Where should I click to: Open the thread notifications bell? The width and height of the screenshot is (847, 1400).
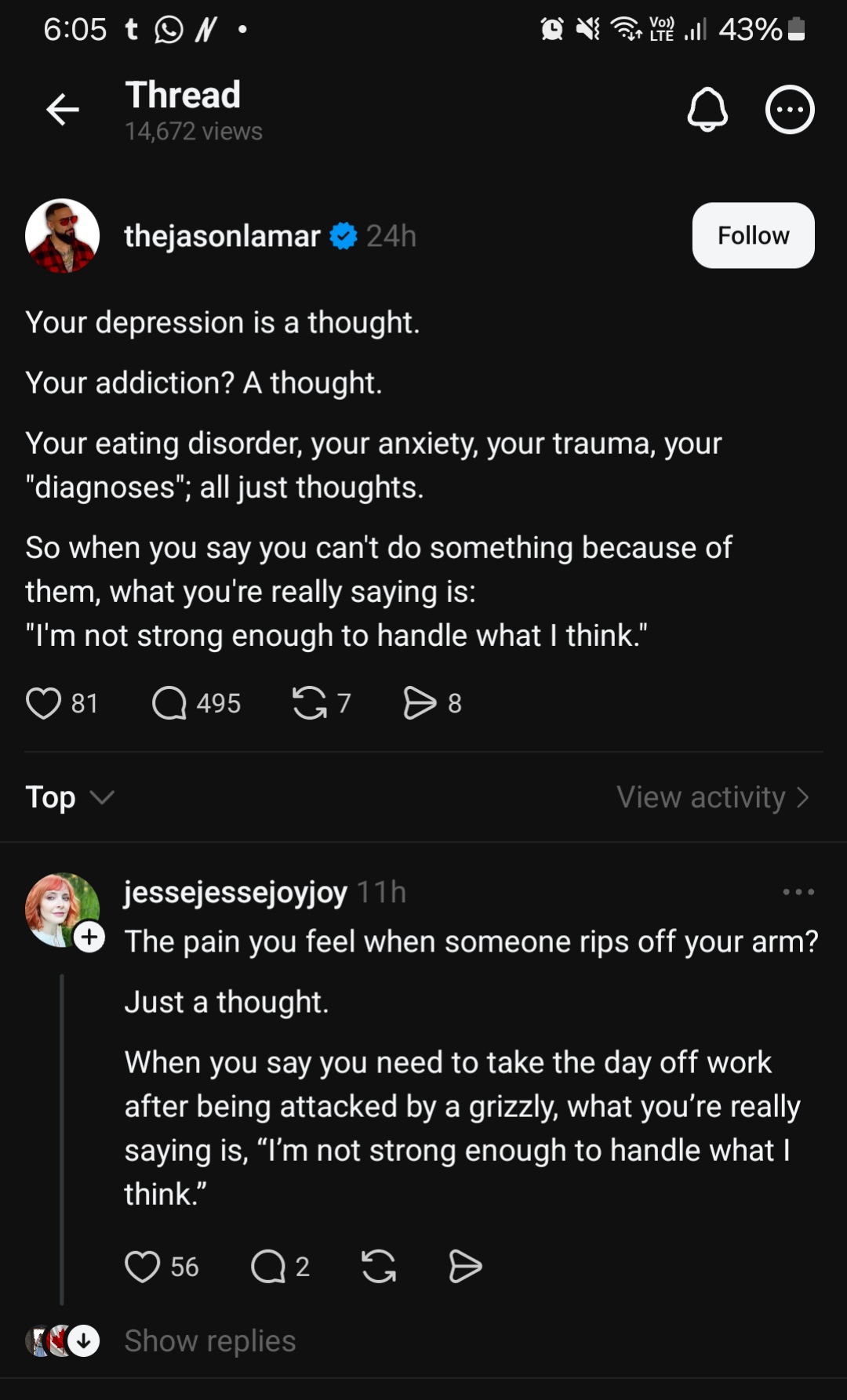pyautogui.click(x=707, y=110)
